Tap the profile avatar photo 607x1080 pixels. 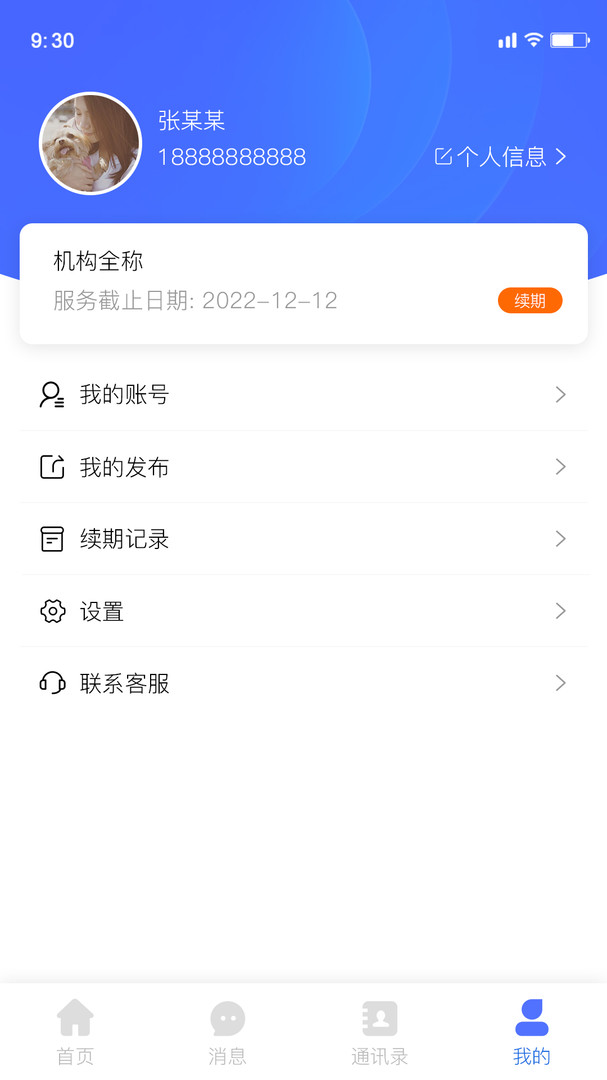coord(90,143)
